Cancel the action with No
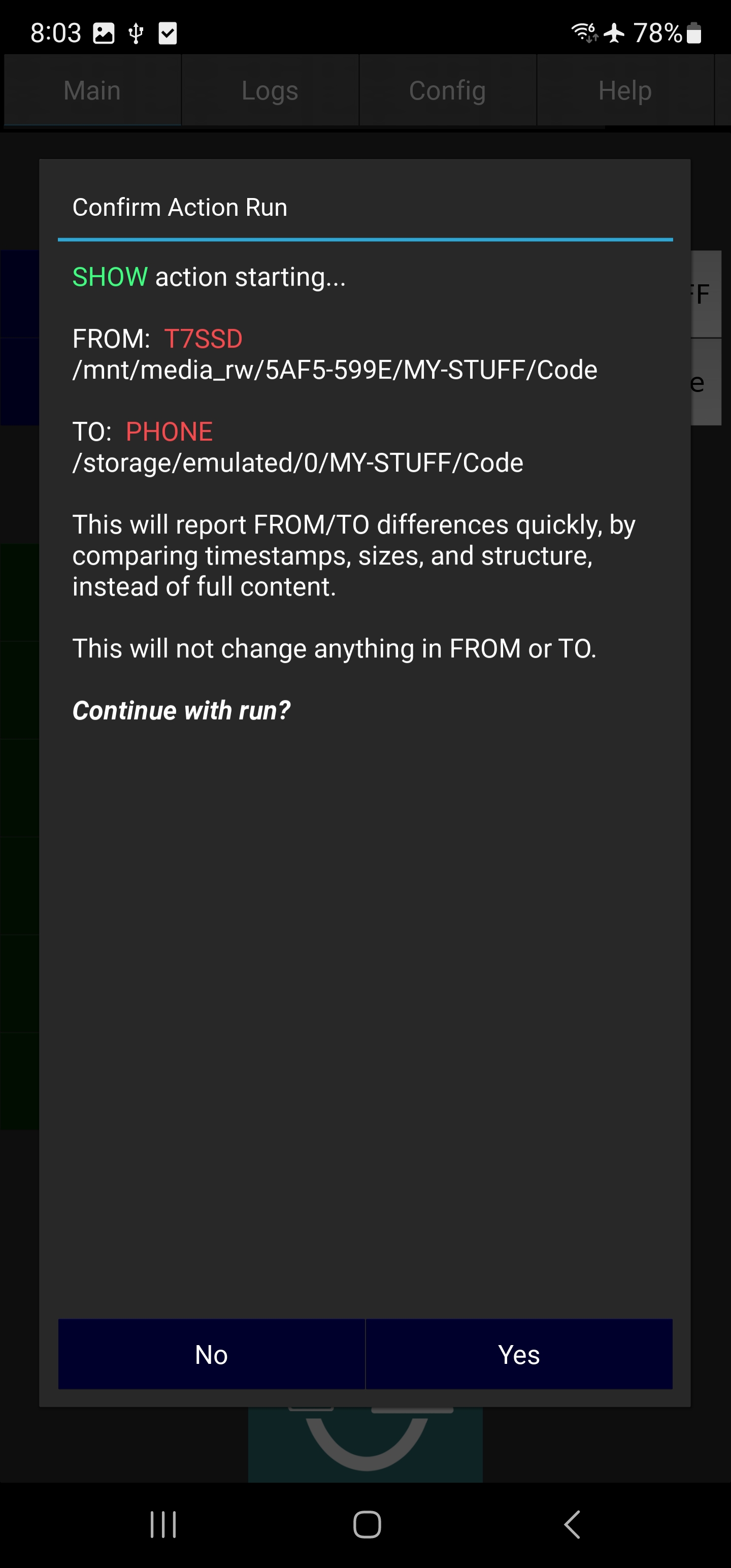This screenshot has height=1568, width=731. point(211,1354)
